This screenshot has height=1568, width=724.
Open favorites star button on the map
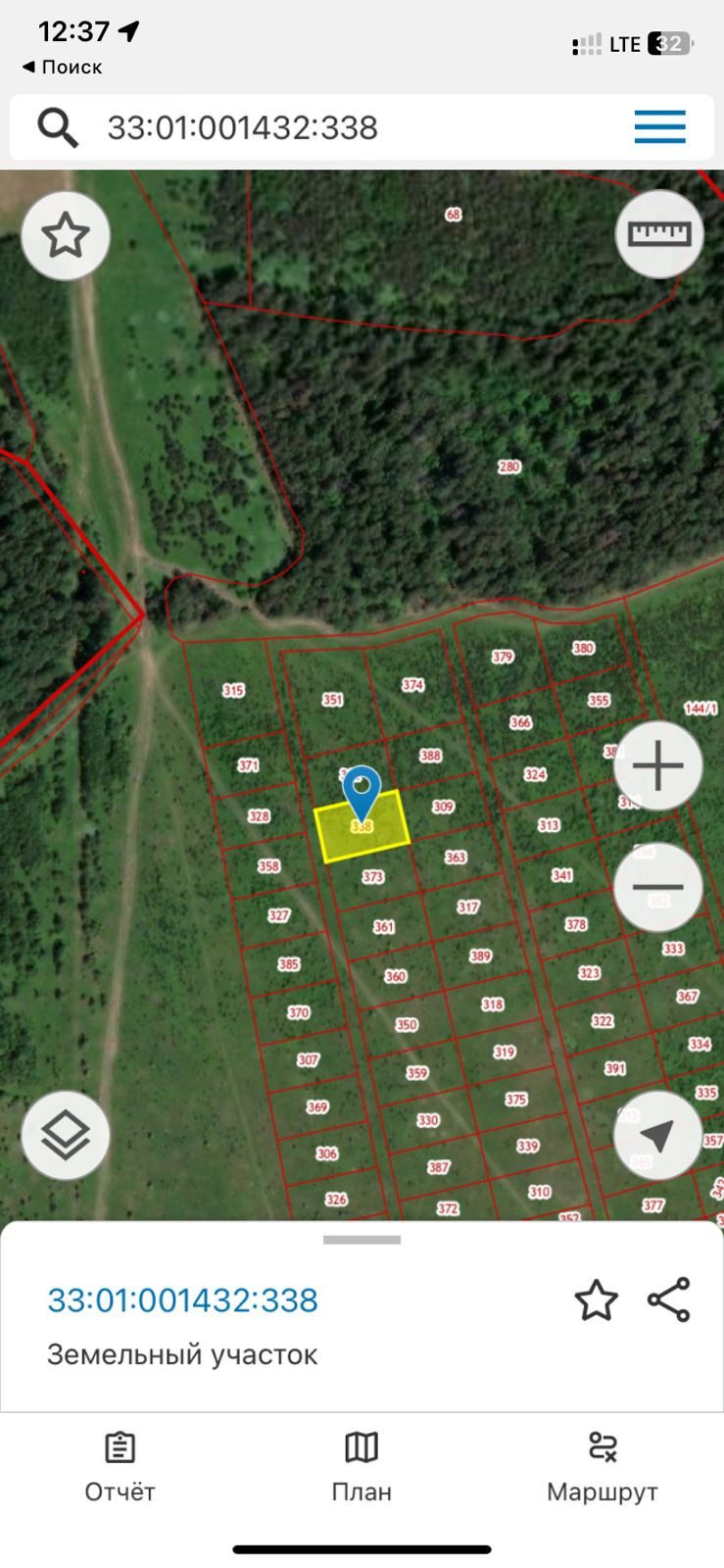(66, 235)
